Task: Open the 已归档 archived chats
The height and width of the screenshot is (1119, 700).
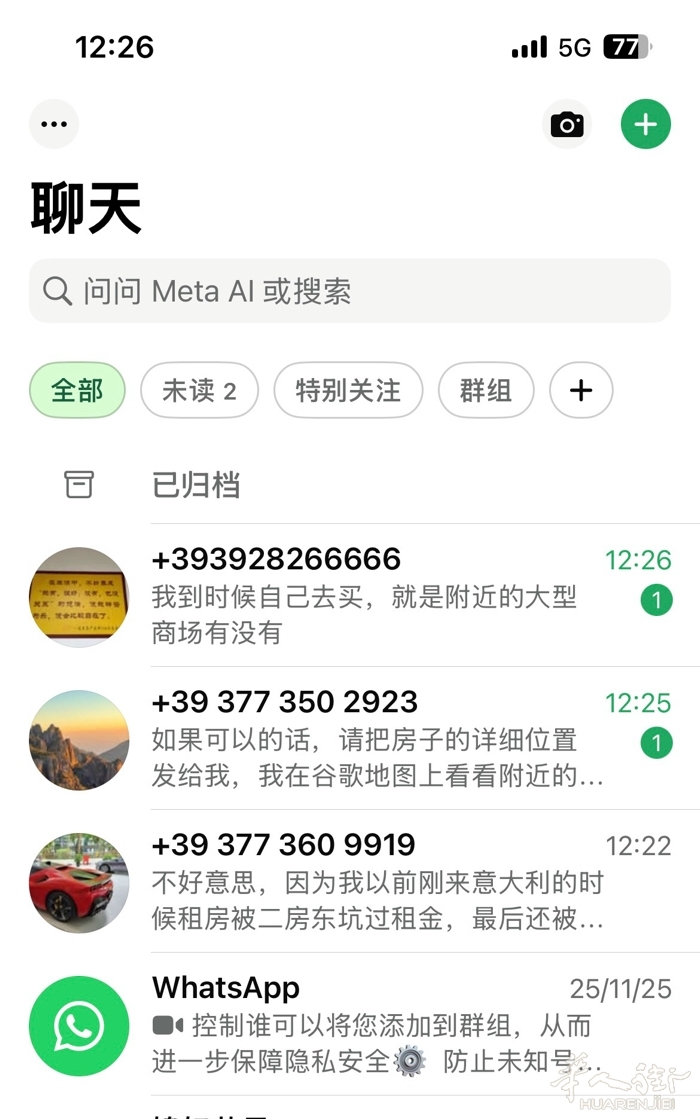Action: (196, 485)
